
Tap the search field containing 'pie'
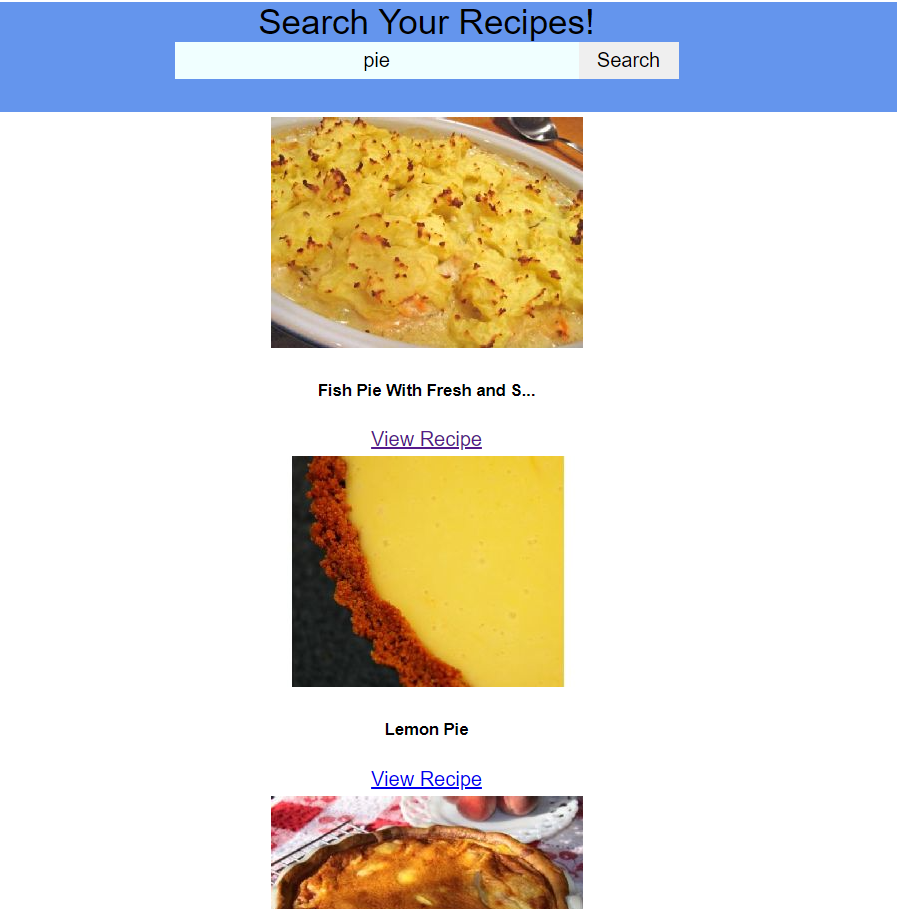[376, 60]
